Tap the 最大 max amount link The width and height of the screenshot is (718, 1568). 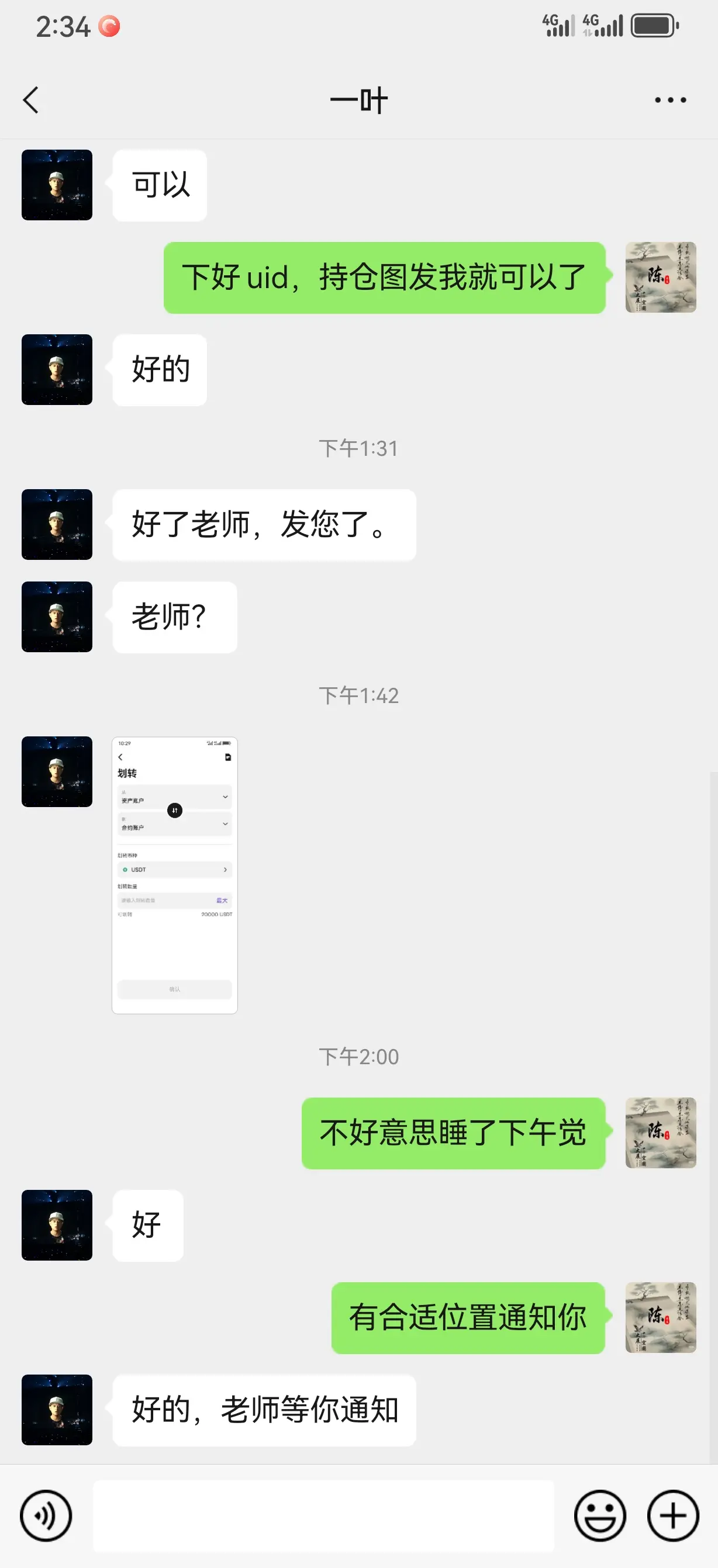coord(222,900)
